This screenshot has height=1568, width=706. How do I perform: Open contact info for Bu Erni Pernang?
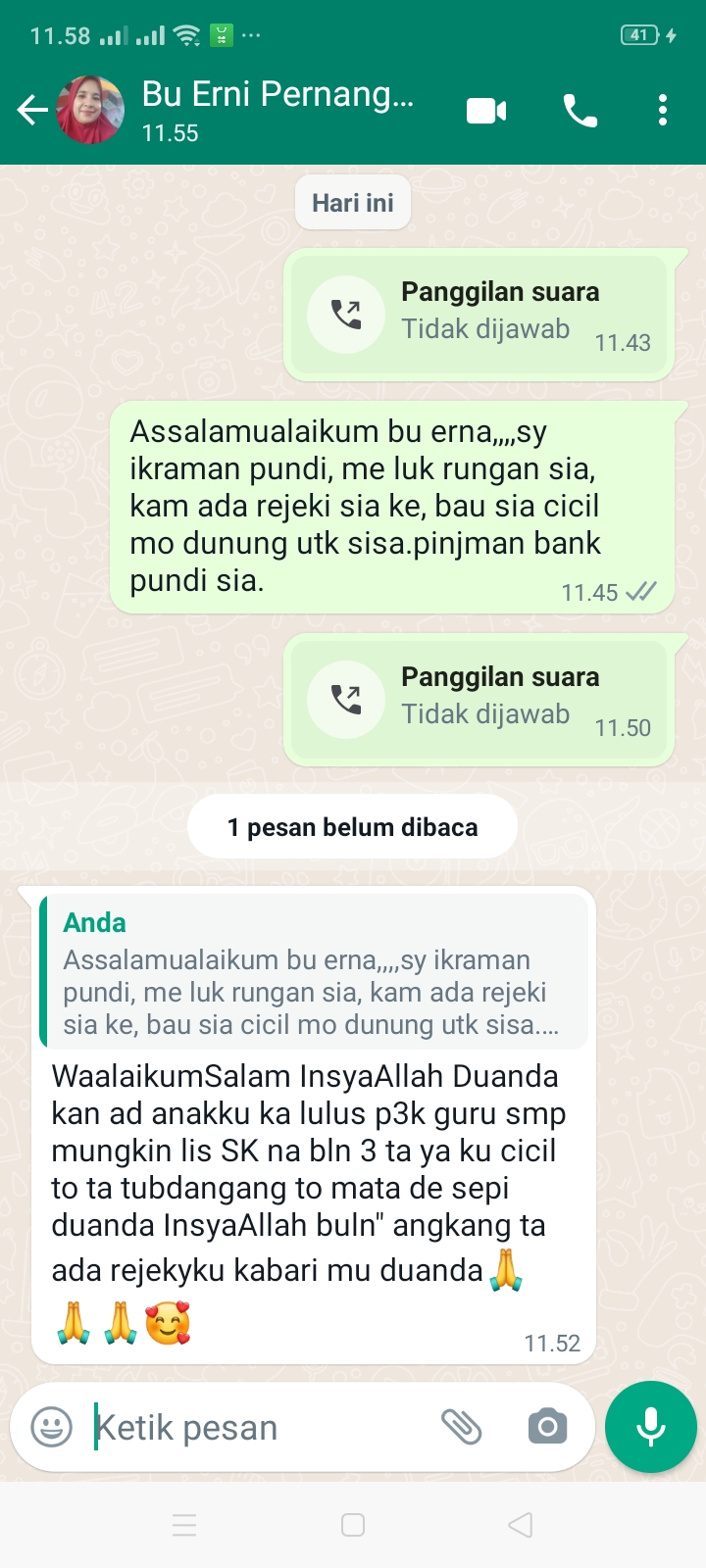(x=277, y=110)
